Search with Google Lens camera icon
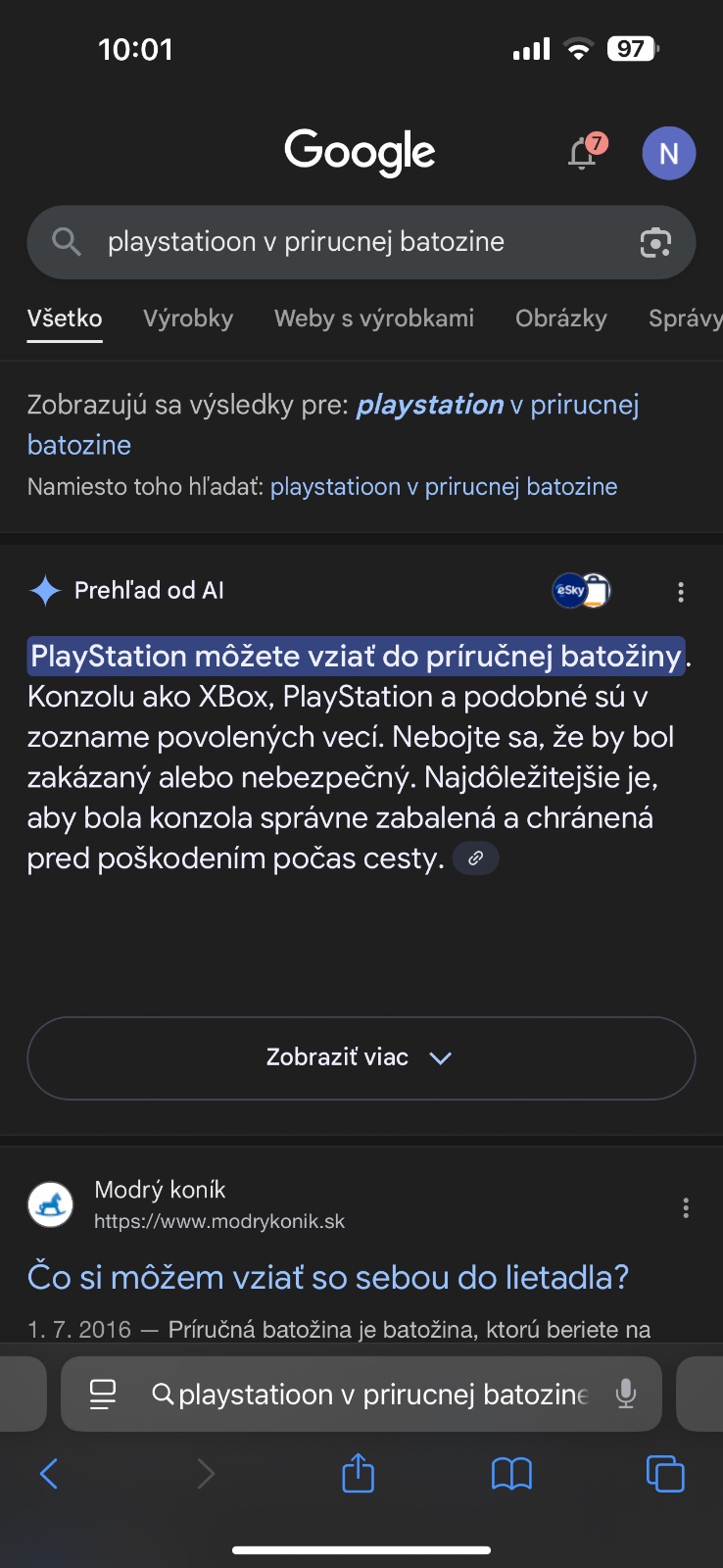Image resolution: width=723 pixels, height=1568 pixels. pos(655,242)
